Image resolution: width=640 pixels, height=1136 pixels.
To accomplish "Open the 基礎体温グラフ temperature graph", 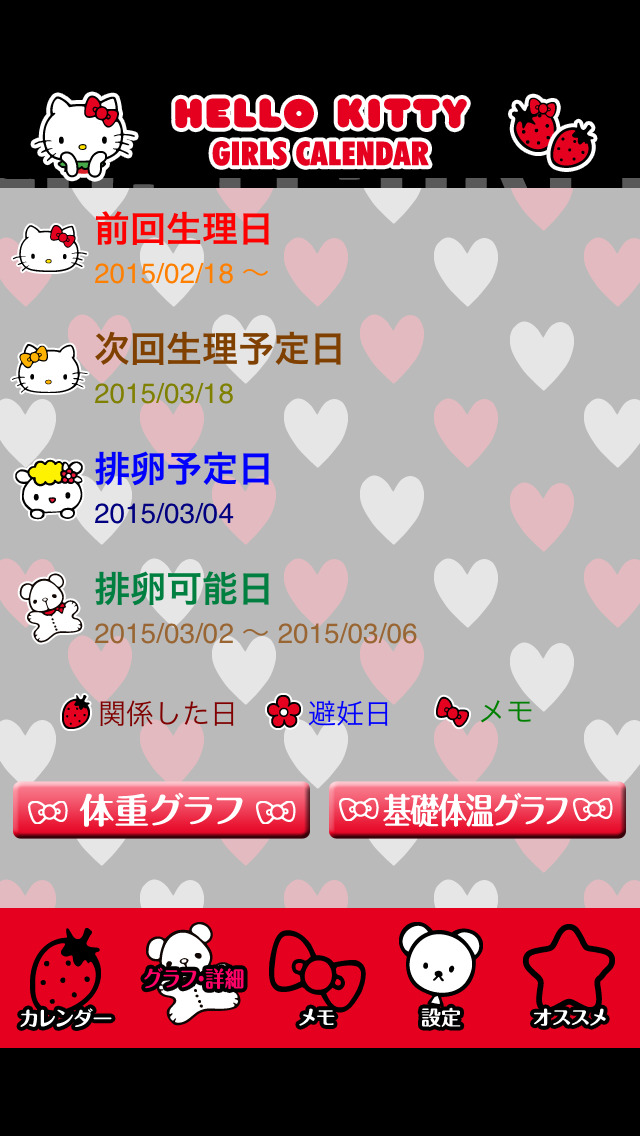I will [477, 810].
